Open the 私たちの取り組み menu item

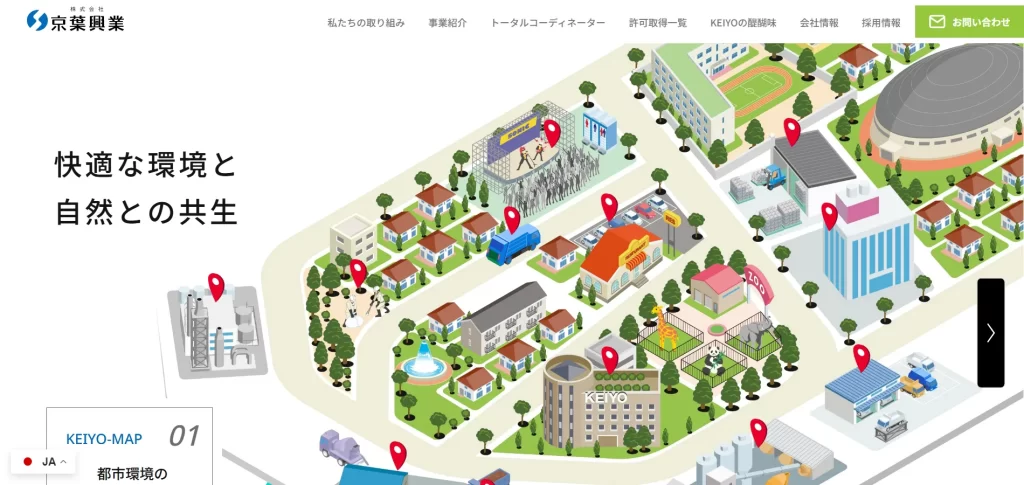click(366, 23)
